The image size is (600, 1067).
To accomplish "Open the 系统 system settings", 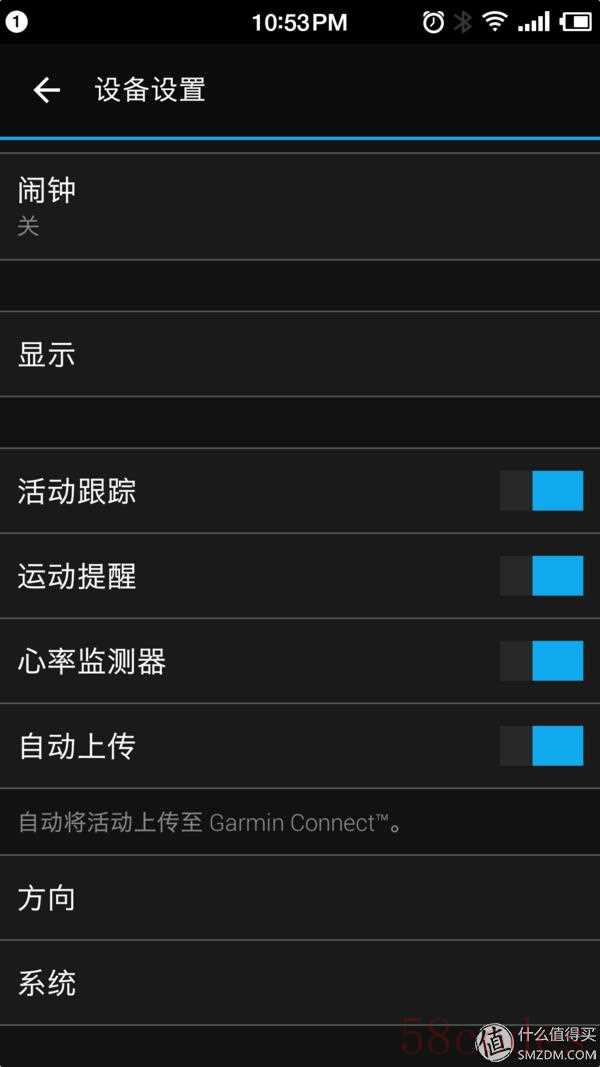I will pyautogui.click(x=300, y=983).
